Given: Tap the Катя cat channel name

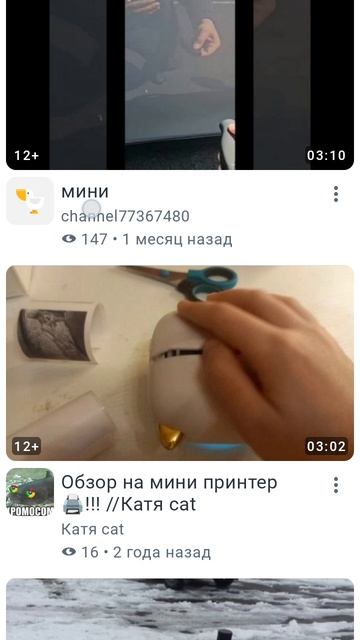Looking at the screenshot, I should 92,529.
